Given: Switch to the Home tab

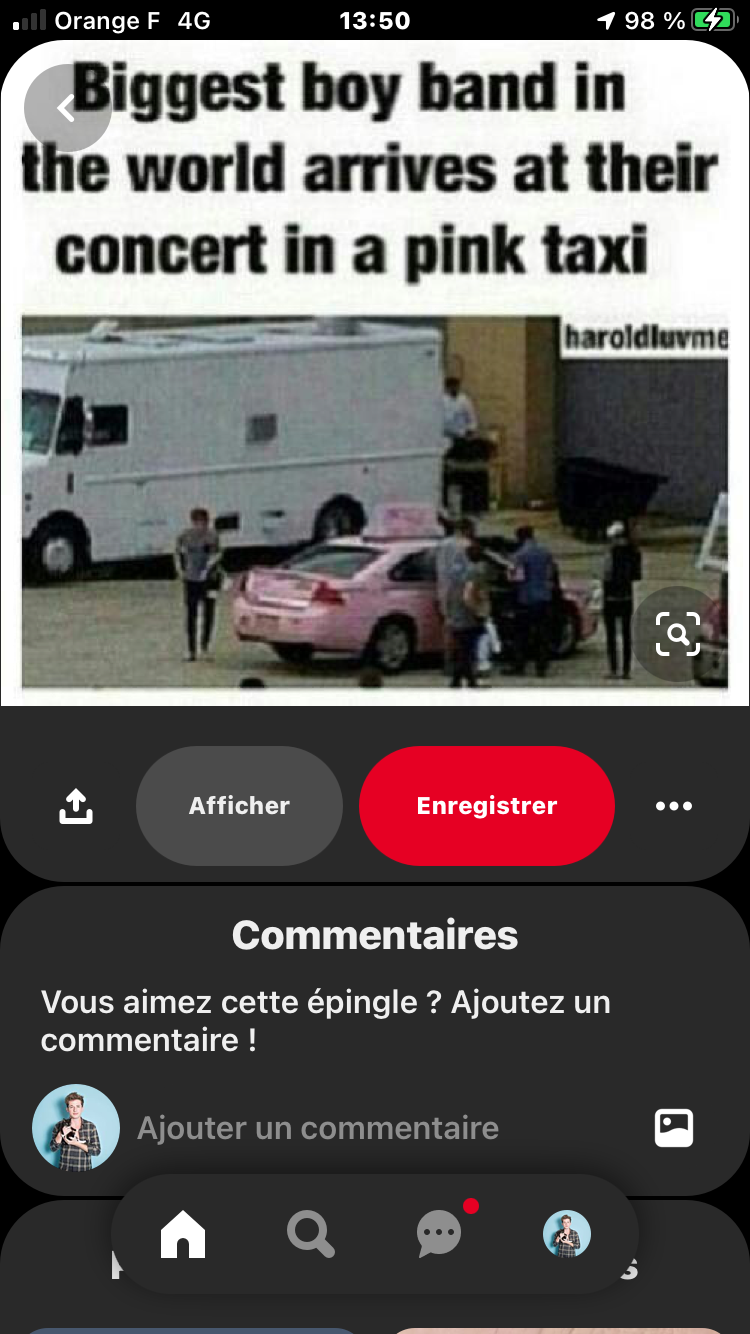Looking at the screenshot, I should point(183,1234).
